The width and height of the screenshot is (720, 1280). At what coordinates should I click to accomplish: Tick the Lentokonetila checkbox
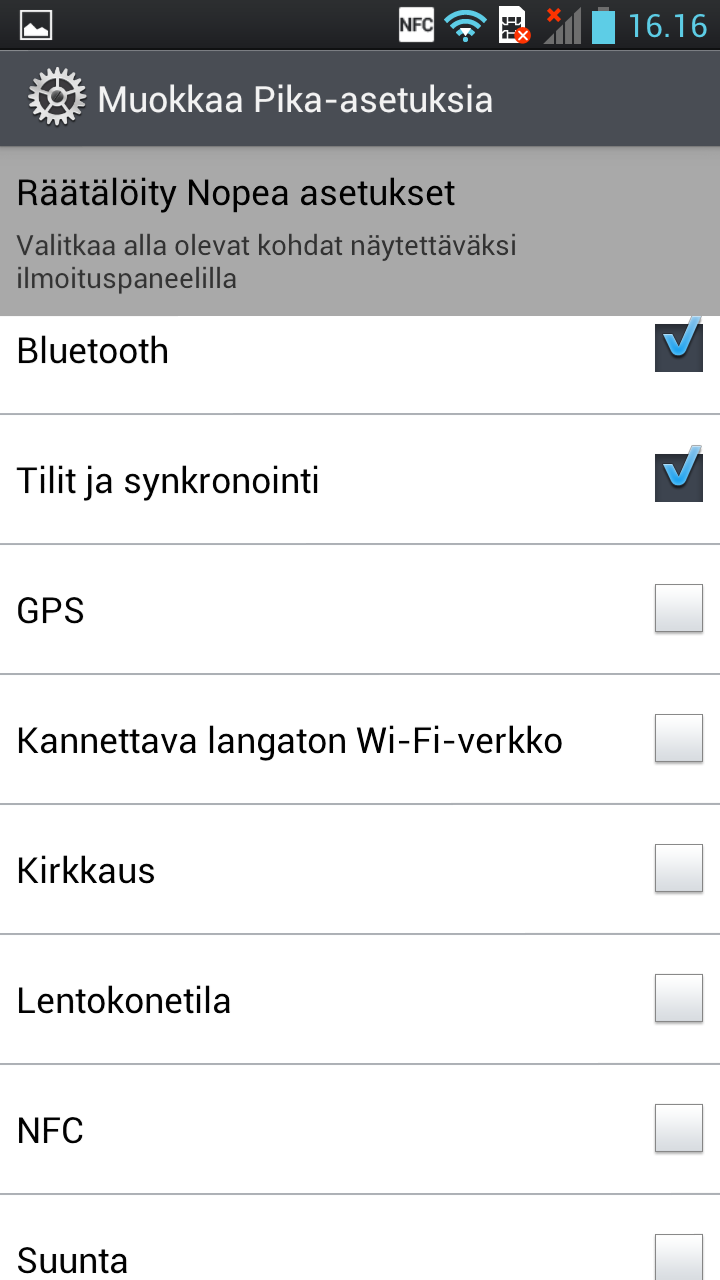click(679, 998)
